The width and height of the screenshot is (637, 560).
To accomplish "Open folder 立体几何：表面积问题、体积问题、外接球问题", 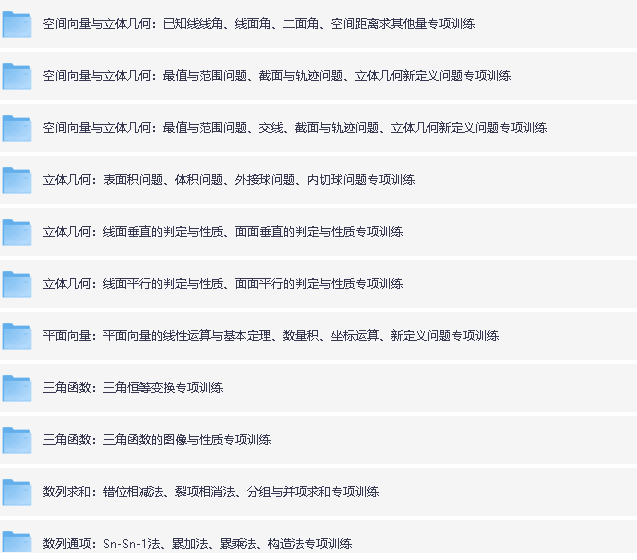I will click(x=228, y=180).
